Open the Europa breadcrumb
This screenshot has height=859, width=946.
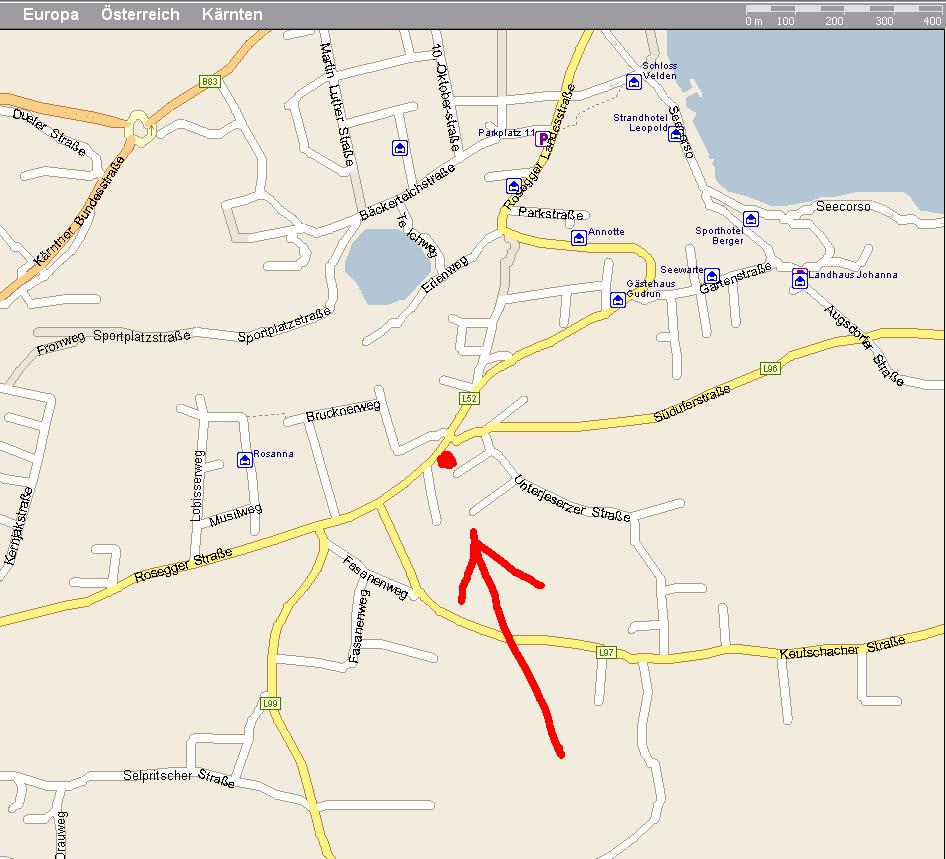(51, 14)
